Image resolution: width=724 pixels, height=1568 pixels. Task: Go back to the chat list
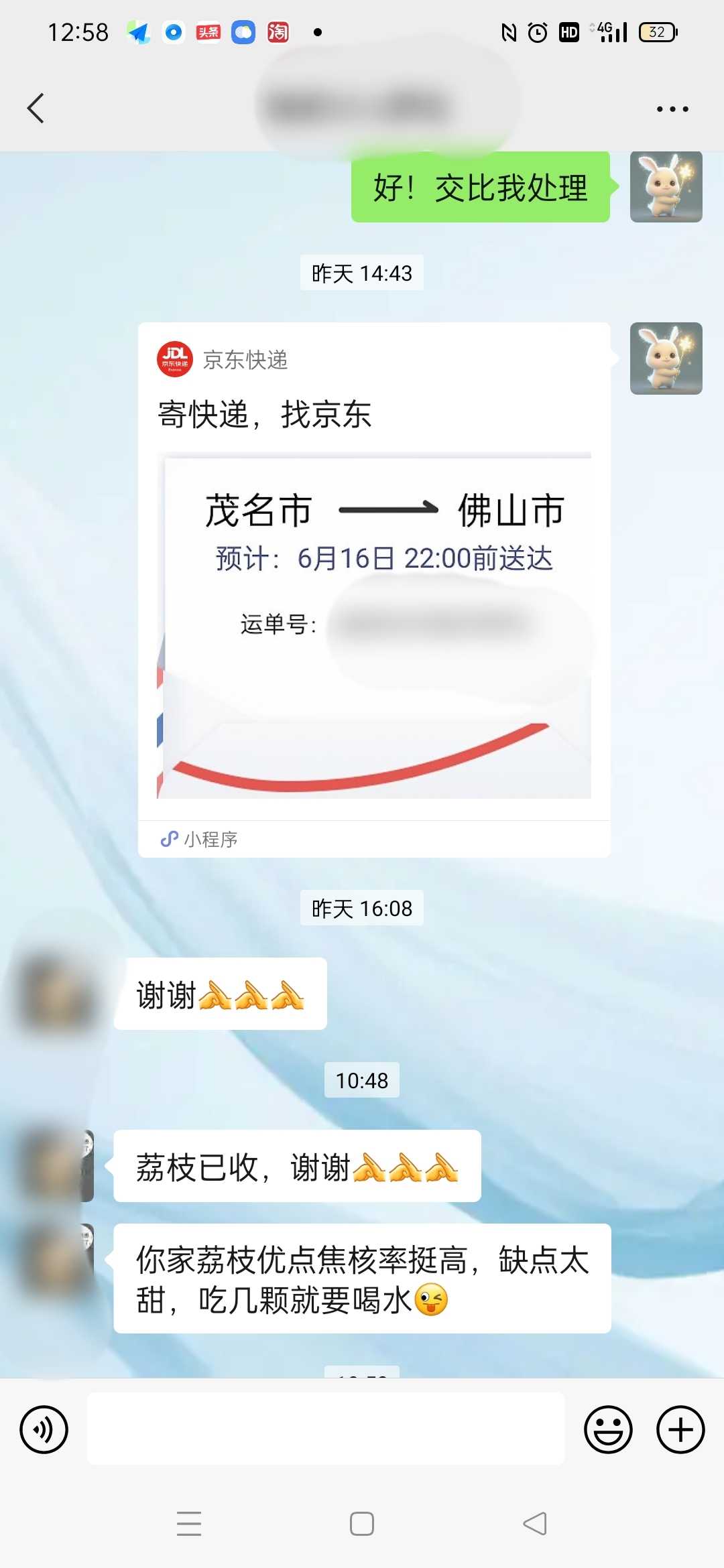click(x=36, y=109)
